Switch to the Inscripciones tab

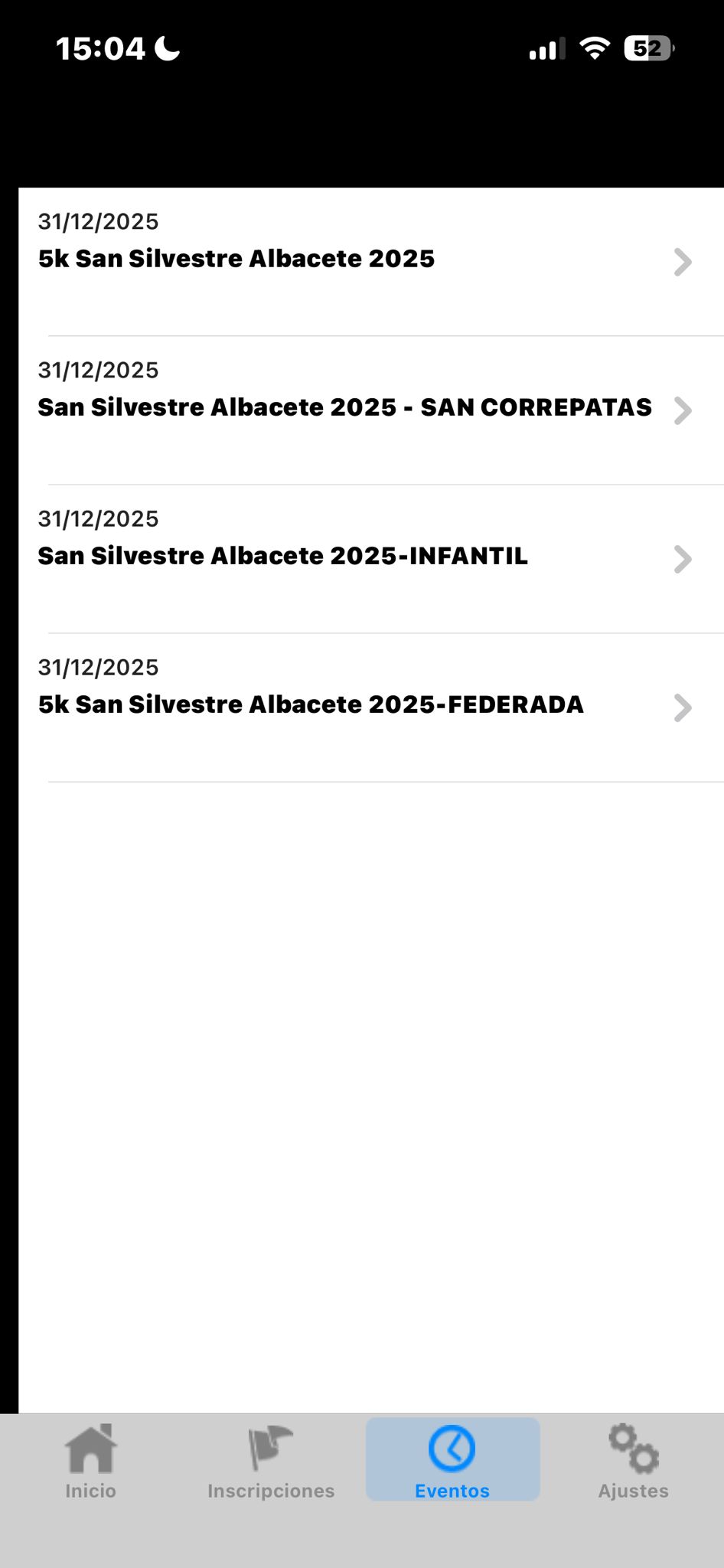click(271, 1461)
